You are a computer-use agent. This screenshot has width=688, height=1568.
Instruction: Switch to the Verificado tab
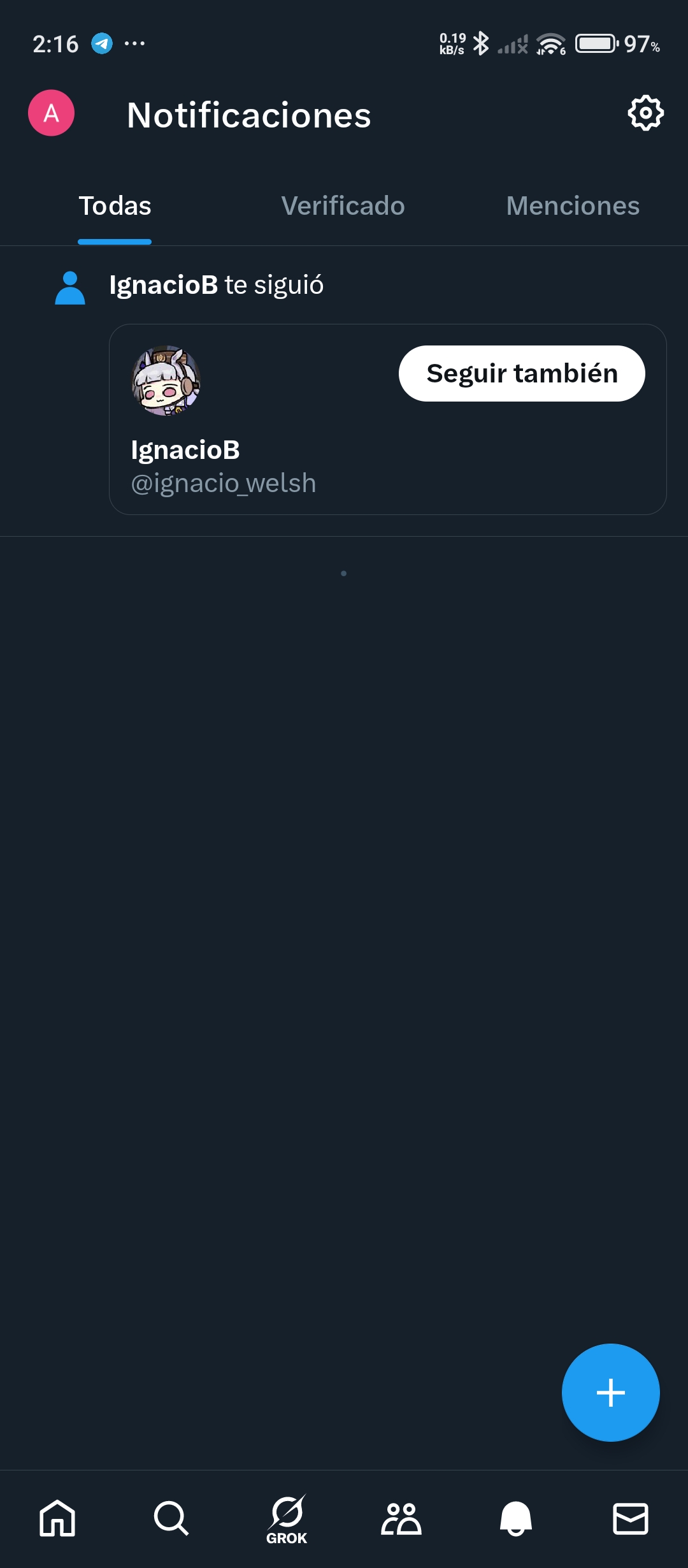click(x=343, y=206)
